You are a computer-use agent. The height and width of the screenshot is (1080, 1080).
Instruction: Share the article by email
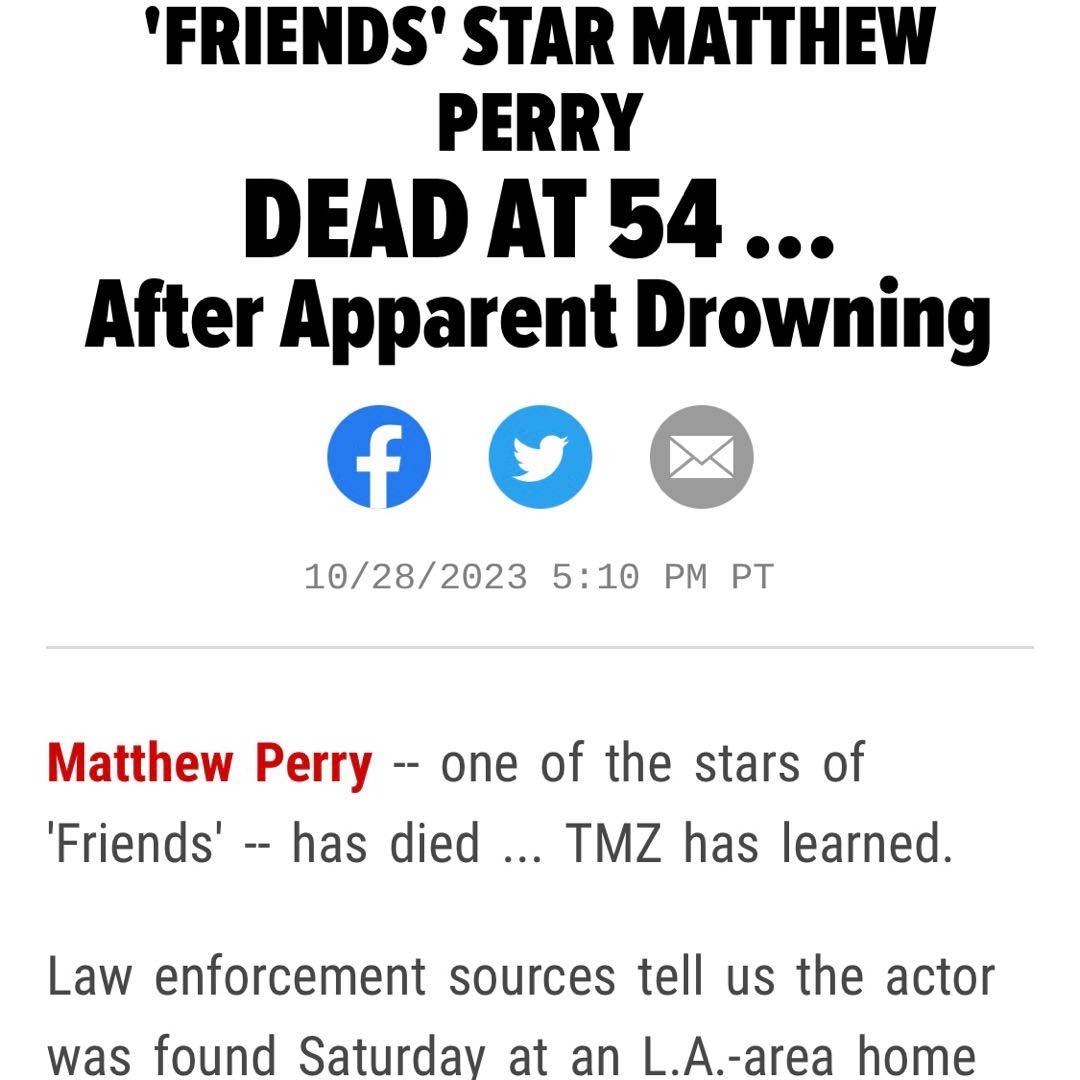pos(701,457)
